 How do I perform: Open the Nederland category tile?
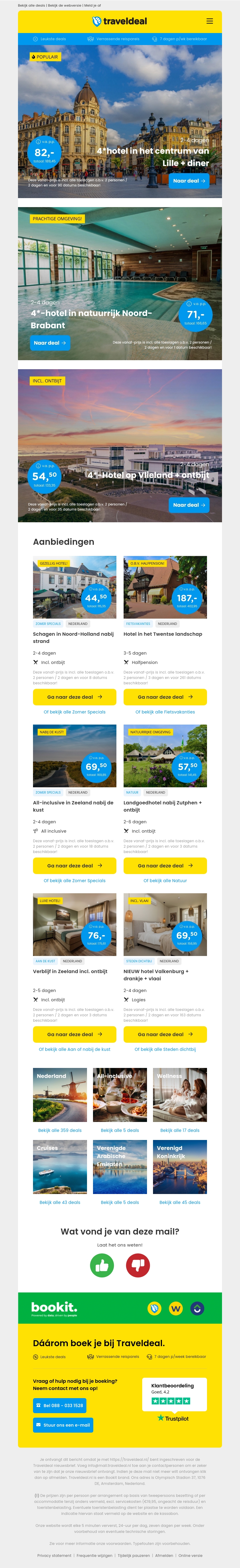click(x=60, y=1095)
